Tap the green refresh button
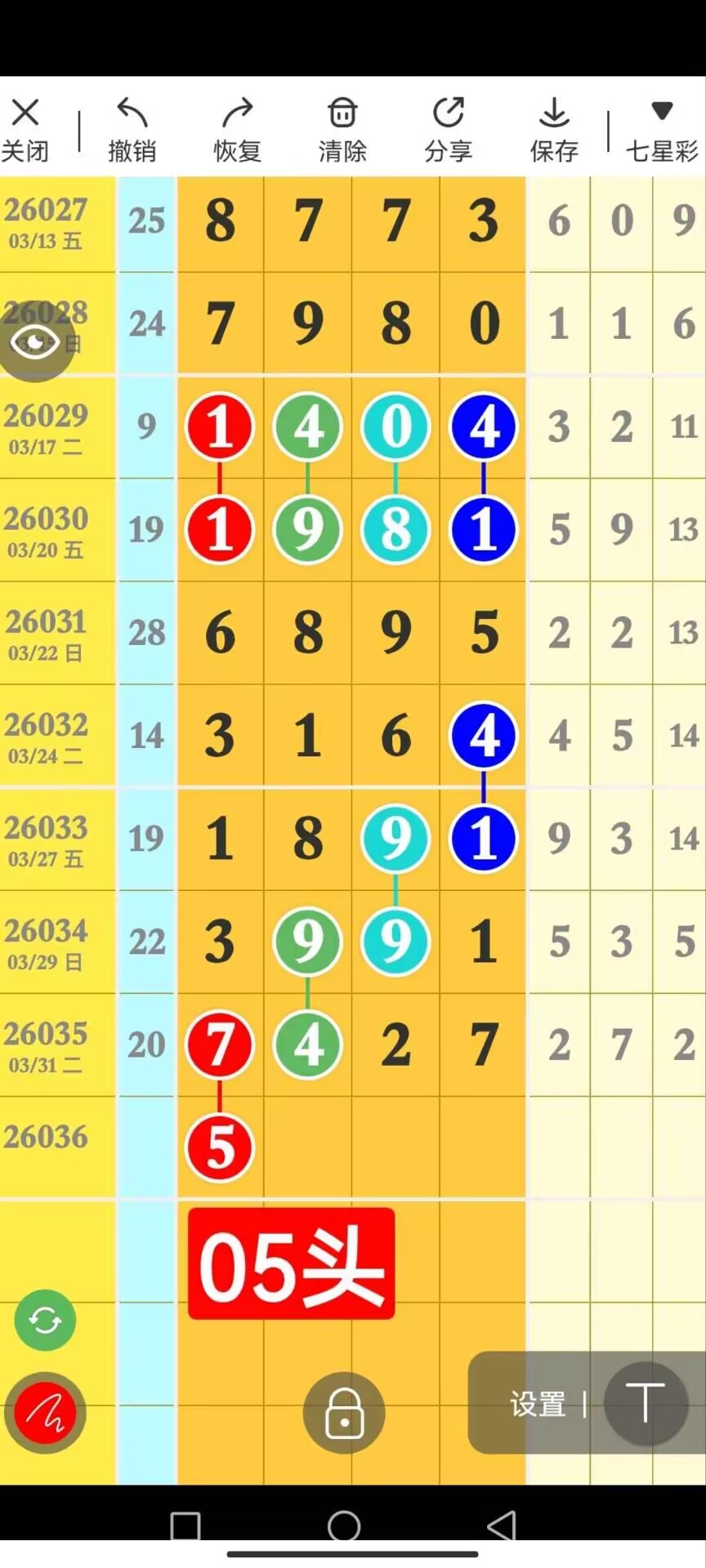Viewport: 706px width, 1568px height. click(x=45, y=1320)
